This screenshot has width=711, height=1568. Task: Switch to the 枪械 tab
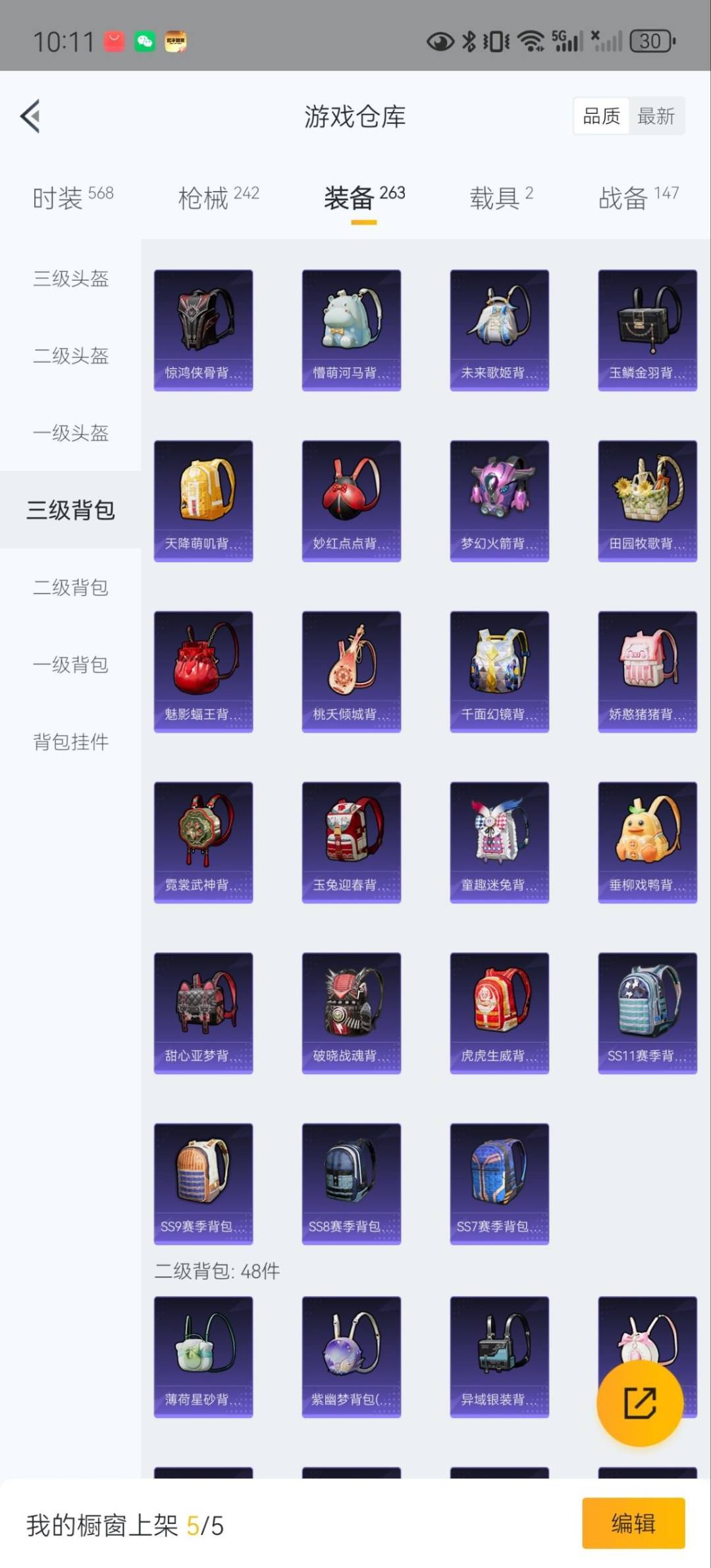click(x=219, y=197)
